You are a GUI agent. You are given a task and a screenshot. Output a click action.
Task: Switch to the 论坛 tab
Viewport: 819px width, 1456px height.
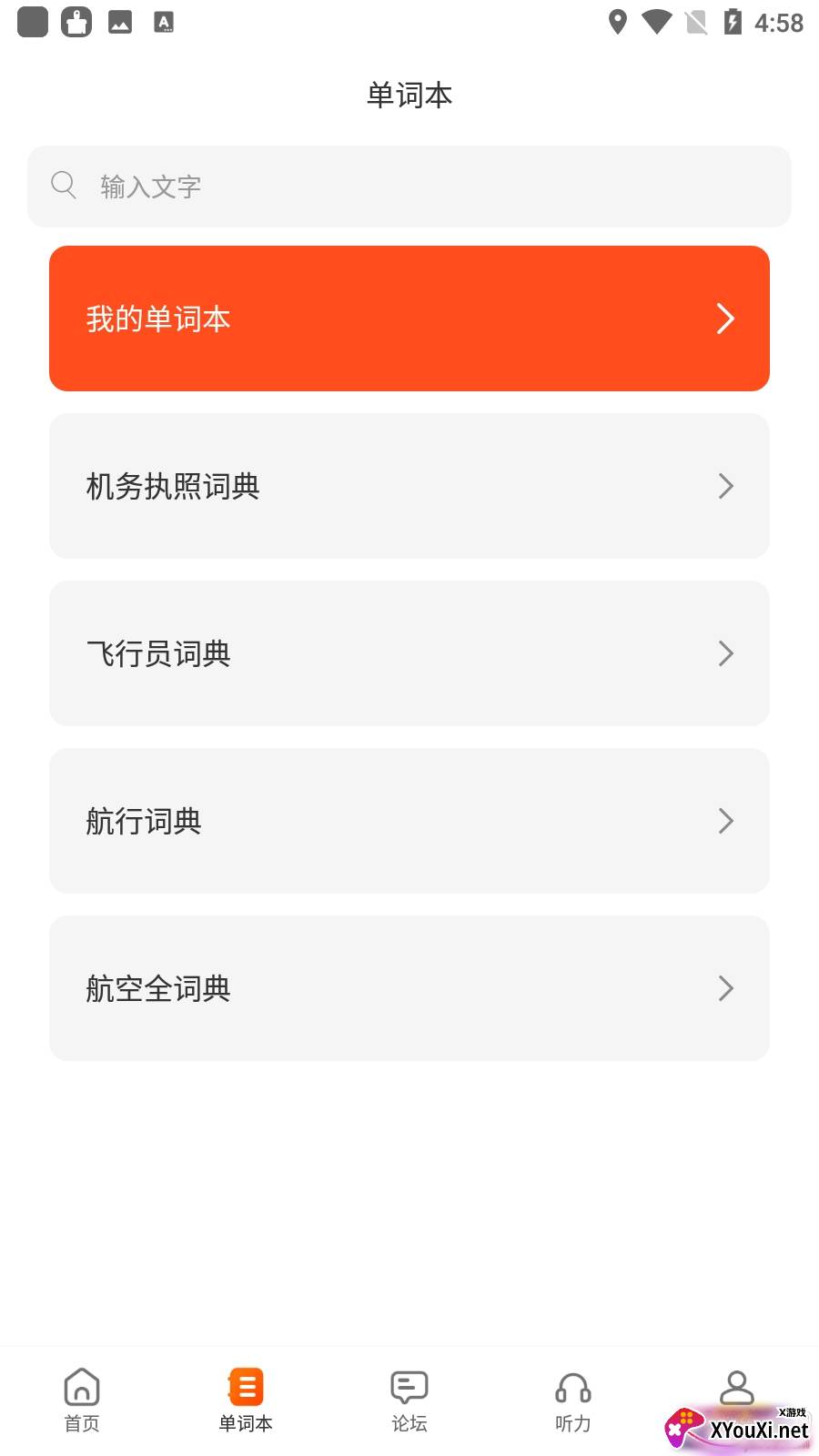(409, 1400)
